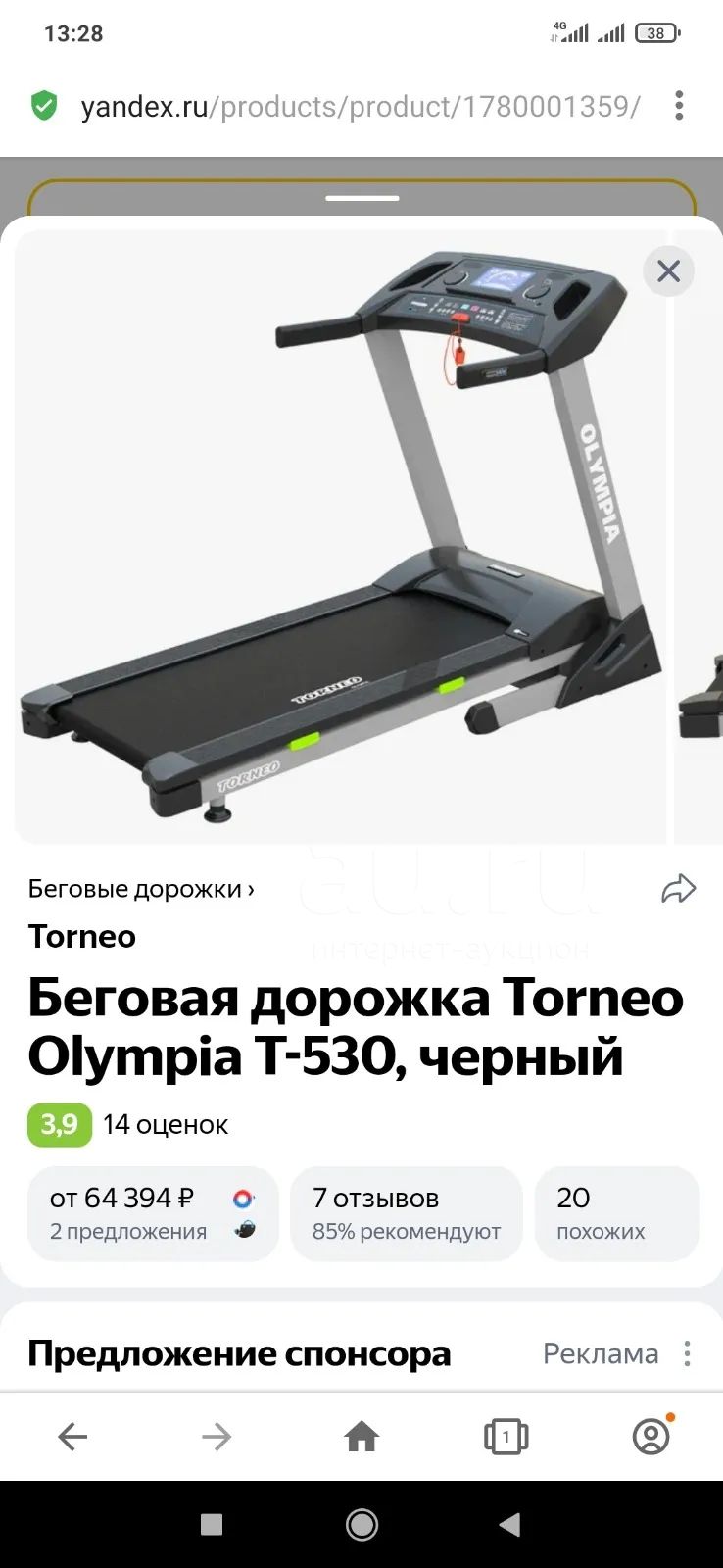This screenshot has height=1568, width=723.
Task: Open the browser home page
Action: (x=361, y=1437)
